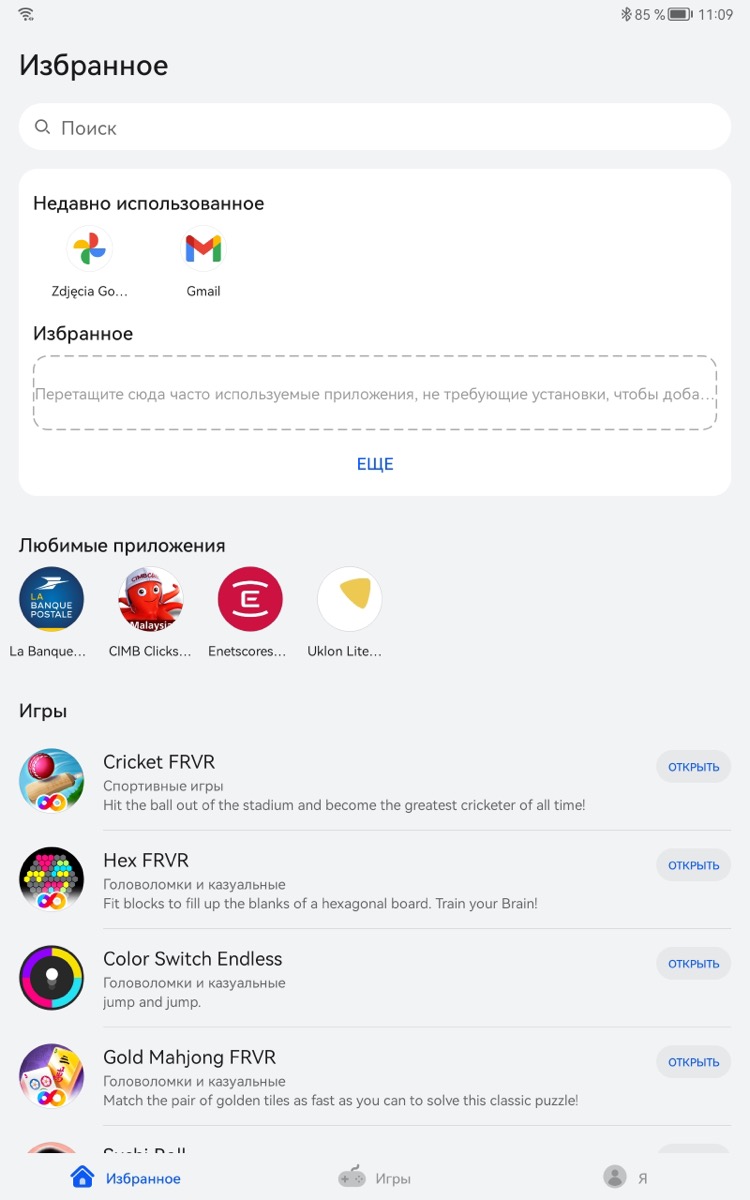This screenshot has height=1200, width=750.
Task: Open La Banque Postale app
Action: pos(51,612)
